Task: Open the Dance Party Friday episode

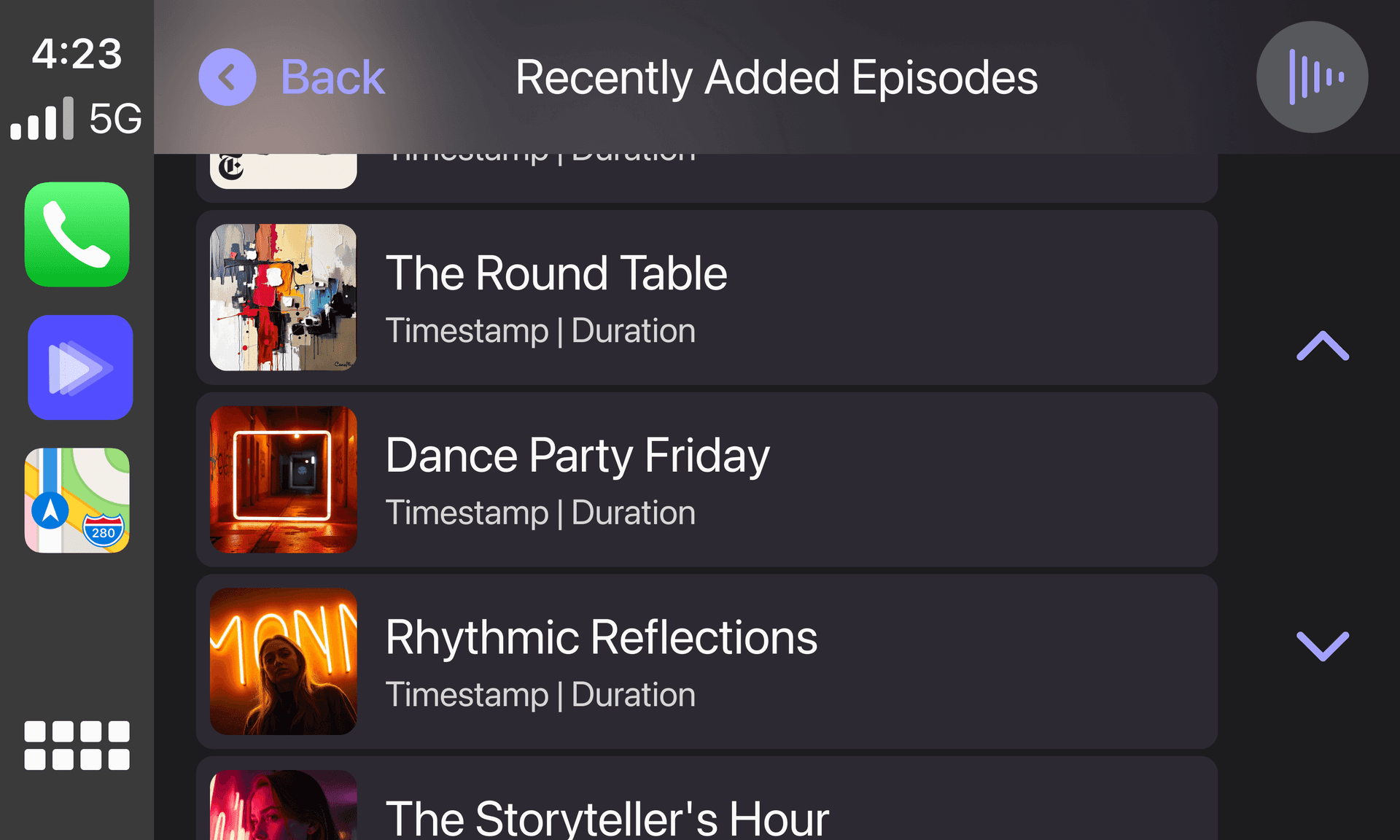Action: (x=706, y=480)
